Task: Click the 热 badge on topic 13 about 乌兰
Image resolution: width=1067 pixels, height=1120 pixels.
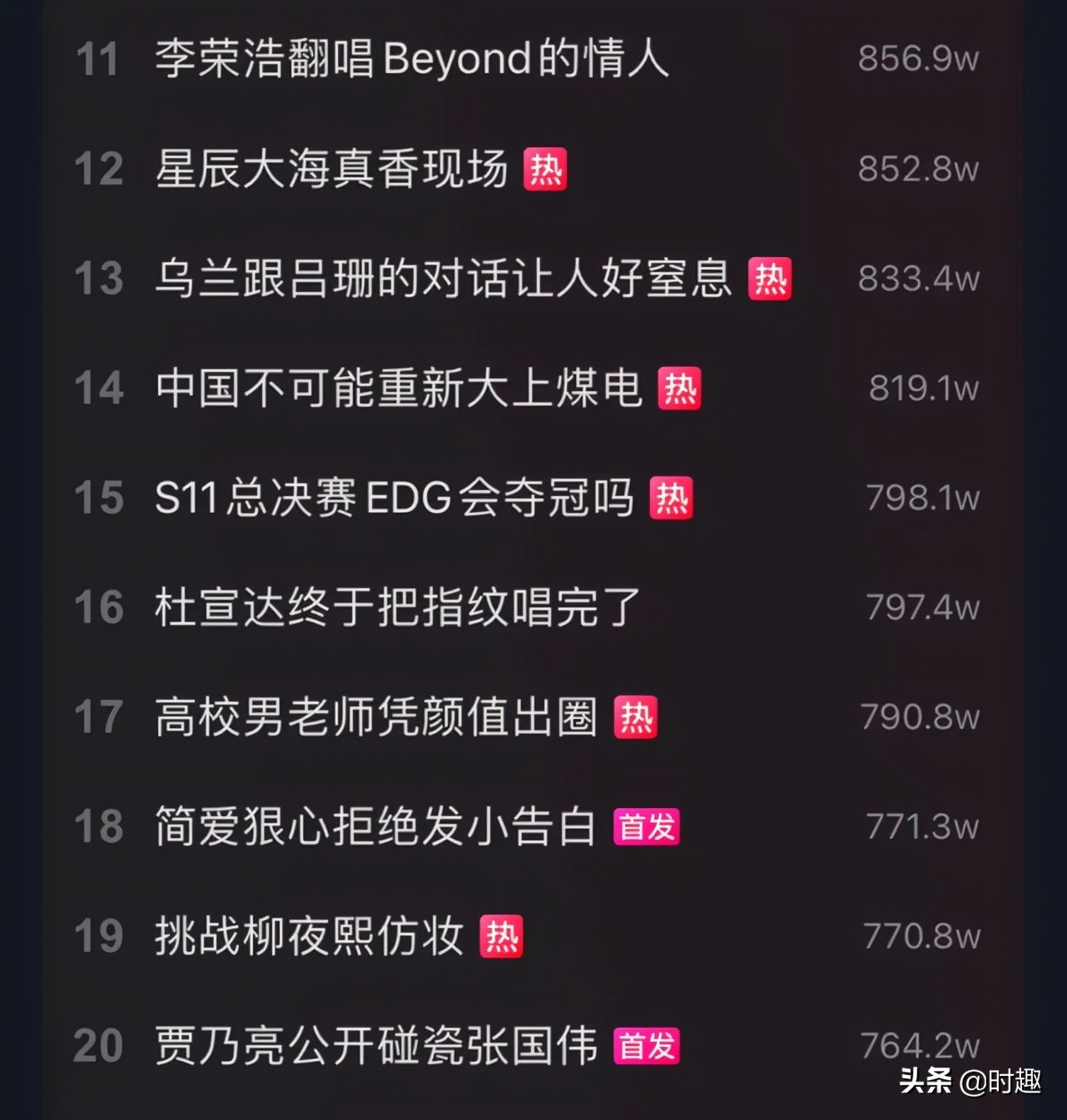Action: (x=770, y=281)
